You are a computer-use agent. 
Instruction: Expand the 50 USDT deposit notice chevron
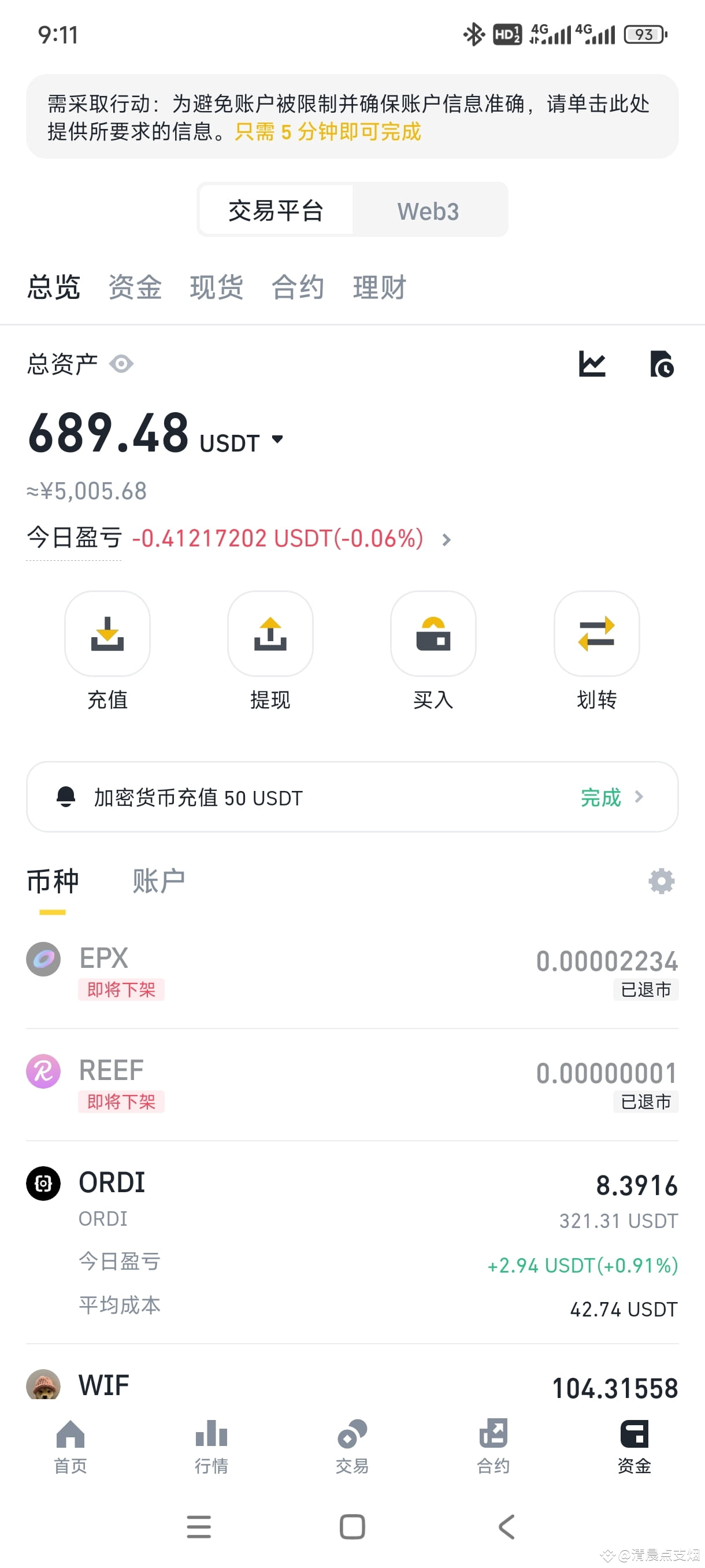click(x=639, y=797)
